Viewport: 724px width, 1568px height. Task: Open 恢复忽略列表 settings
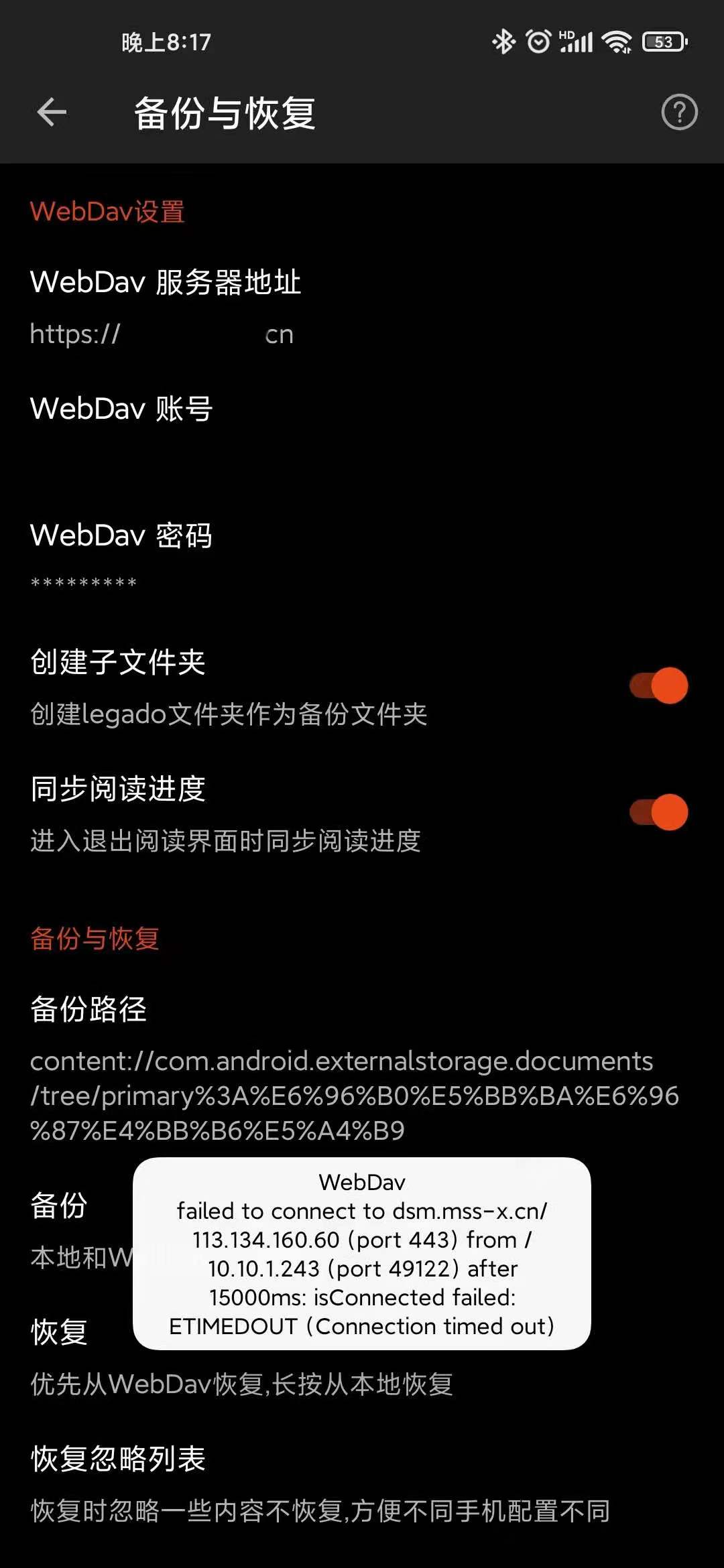[x=119, y=1457]
